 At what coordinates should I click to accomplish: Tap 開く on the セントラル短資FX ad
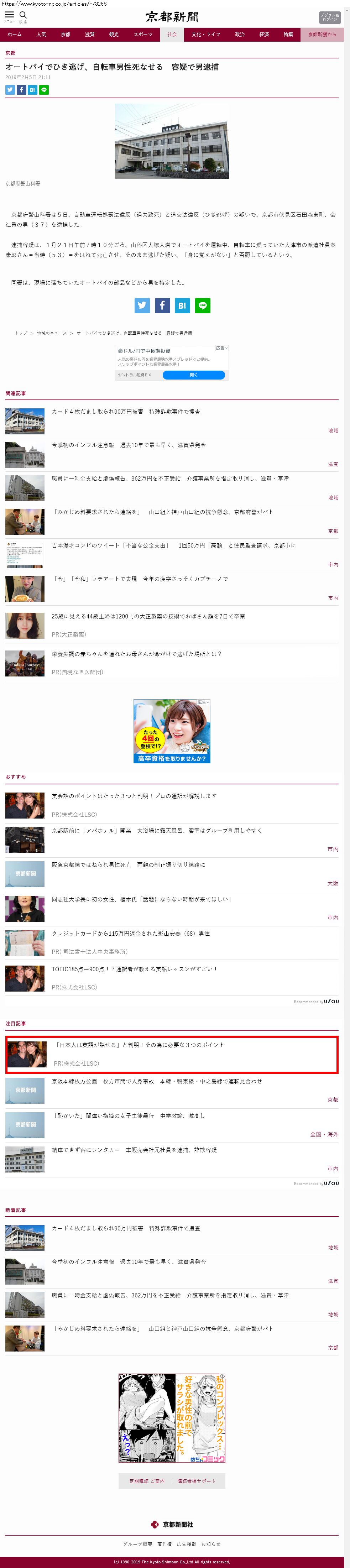(194, 375)
